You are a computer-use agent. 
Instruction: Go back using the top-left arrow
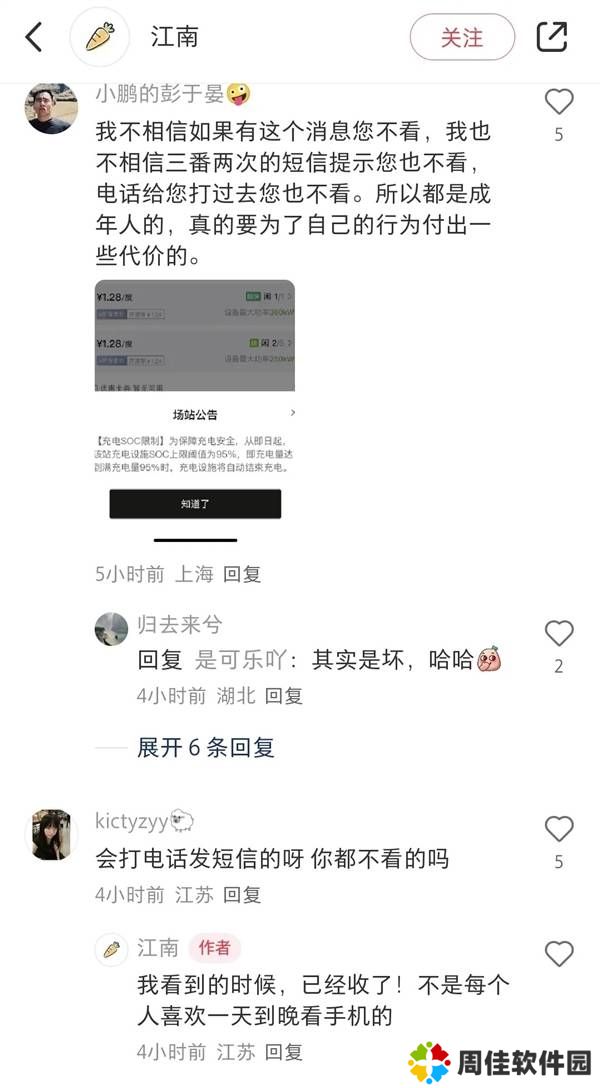(x=34, y=38)
